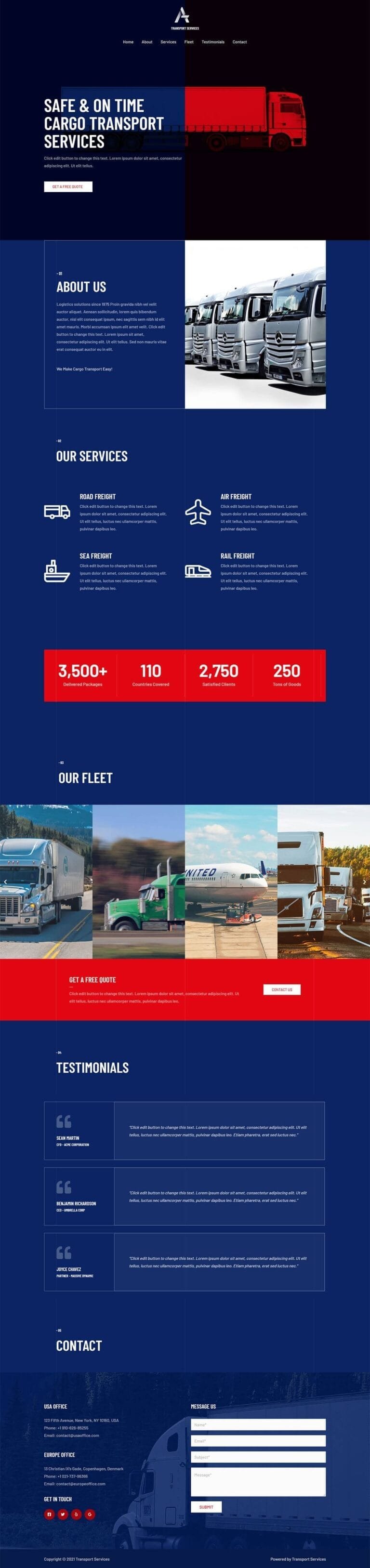Open Testimonials from the top menu
370x1568 pixels.
tap(213, 42)
